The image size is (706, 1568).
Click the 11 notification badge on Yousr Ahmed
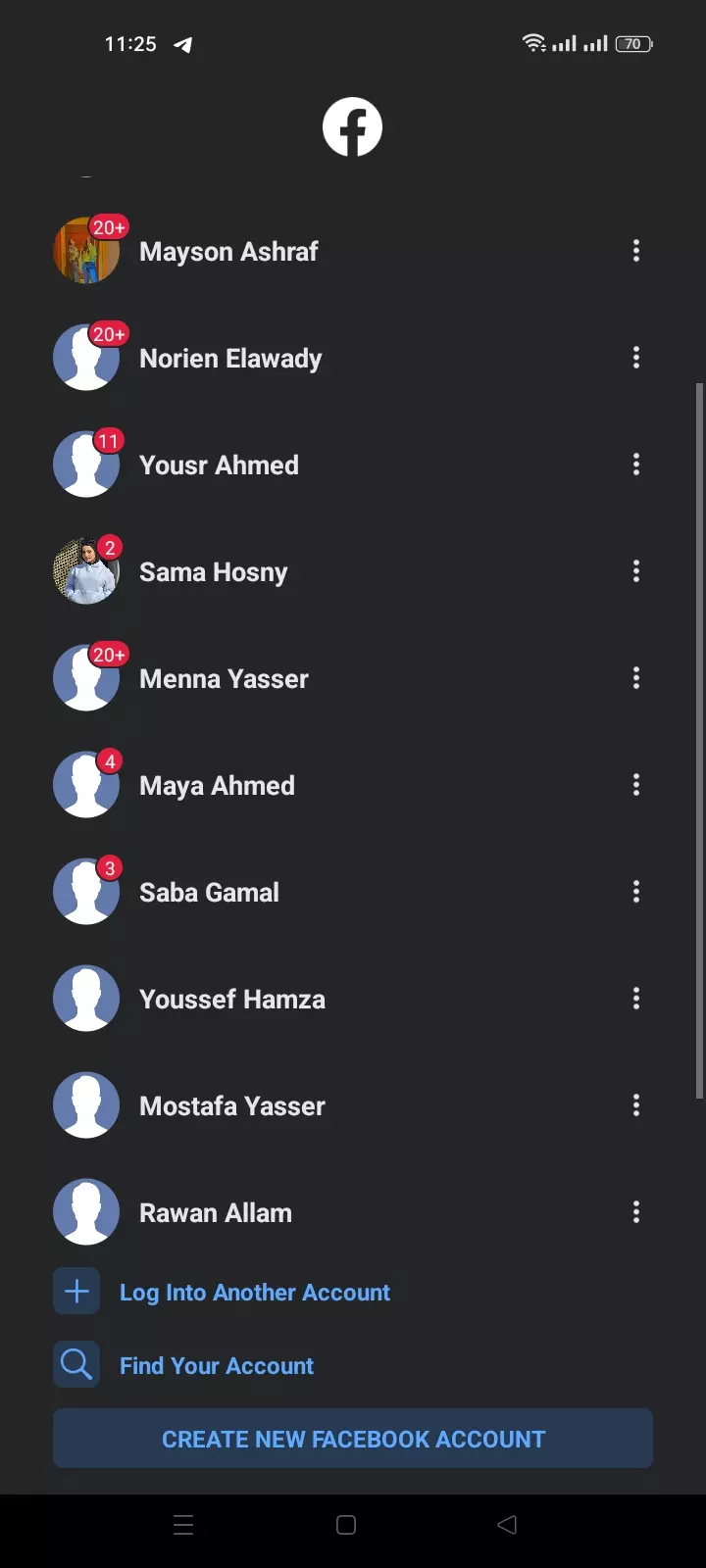109,441
